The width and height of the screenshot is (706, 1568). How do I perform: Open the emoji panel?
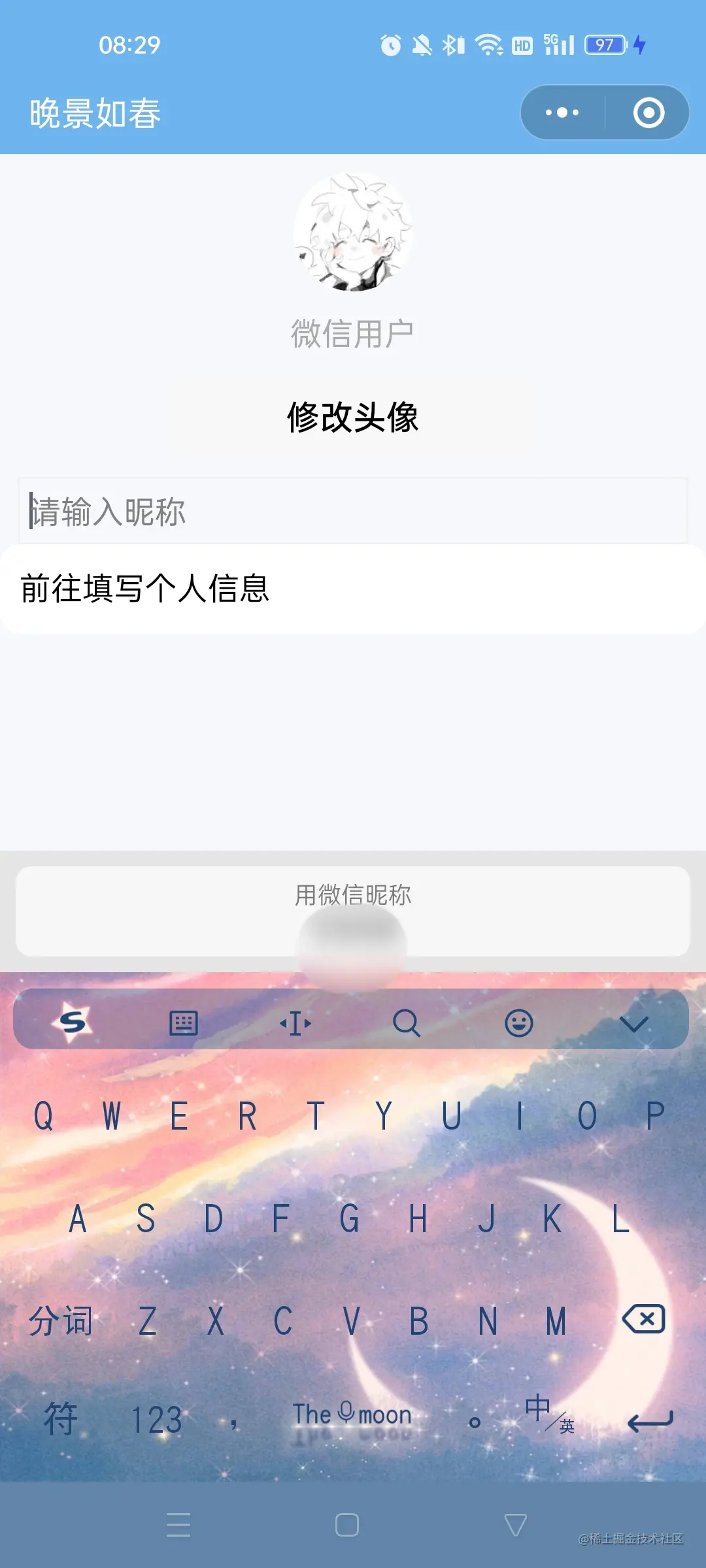tap(519, 1023)
